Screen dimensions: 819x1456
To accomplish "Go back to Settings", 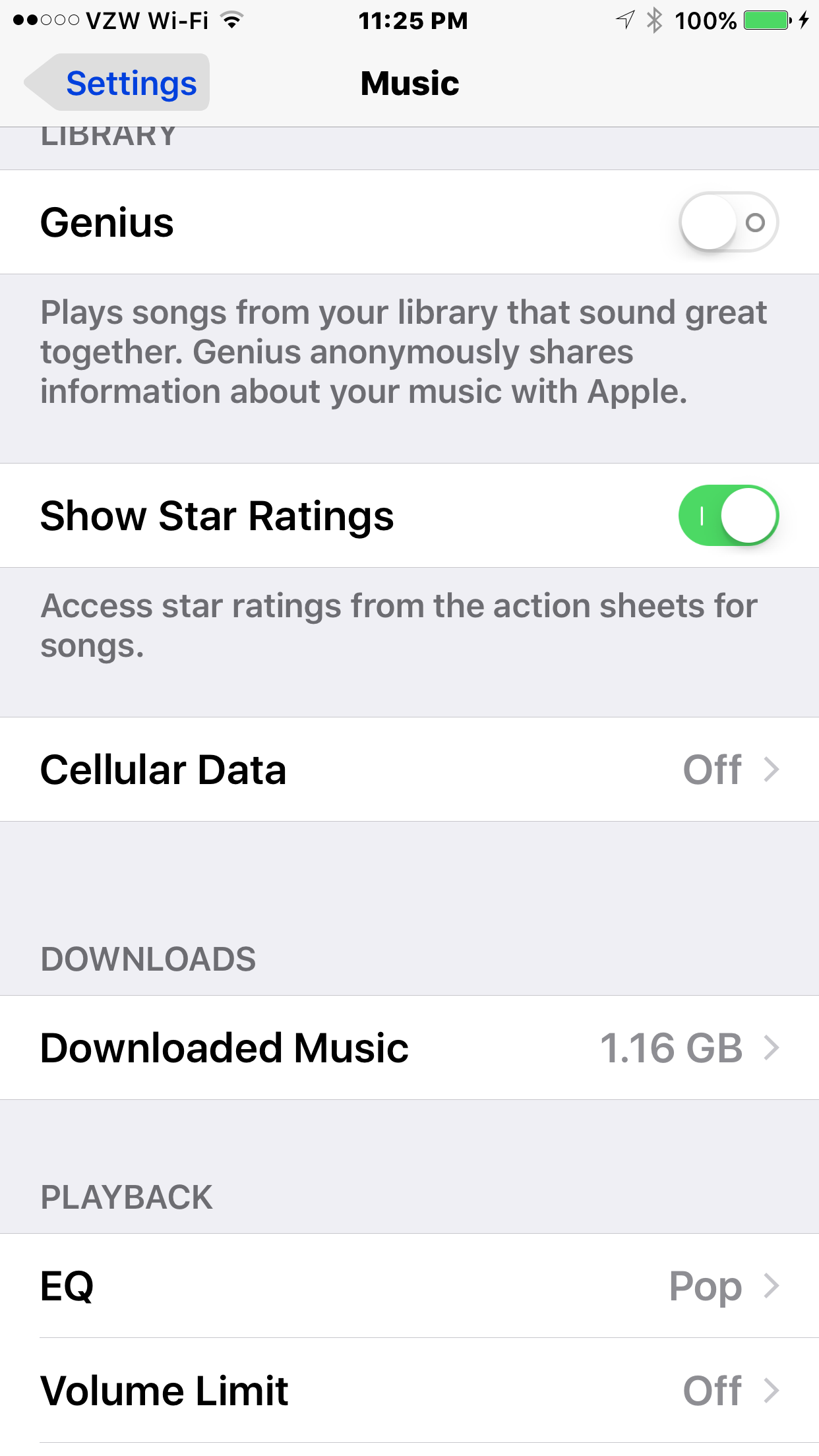I will [119, 83].
